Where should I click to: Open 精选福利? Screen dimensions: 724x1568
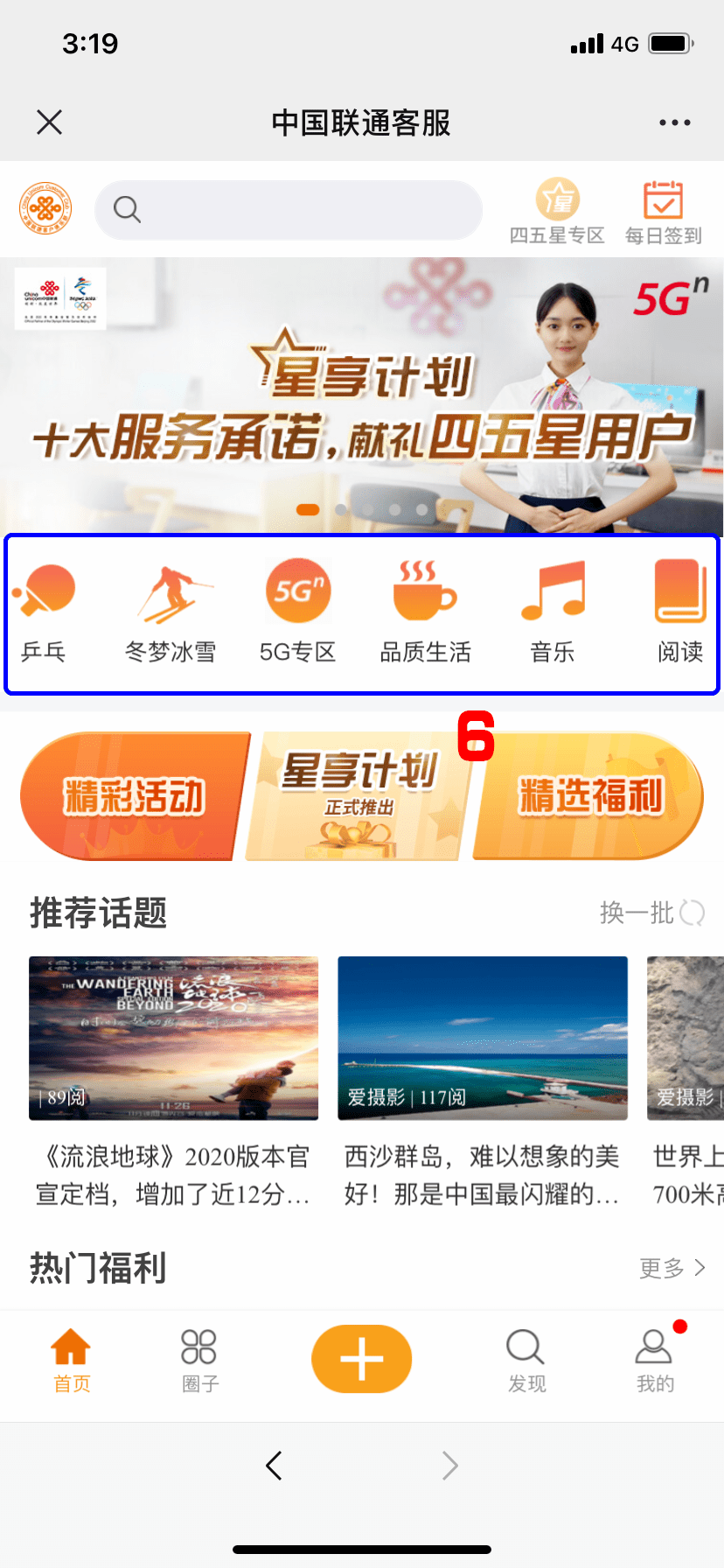pyautogui.click(x=589, y=796)
